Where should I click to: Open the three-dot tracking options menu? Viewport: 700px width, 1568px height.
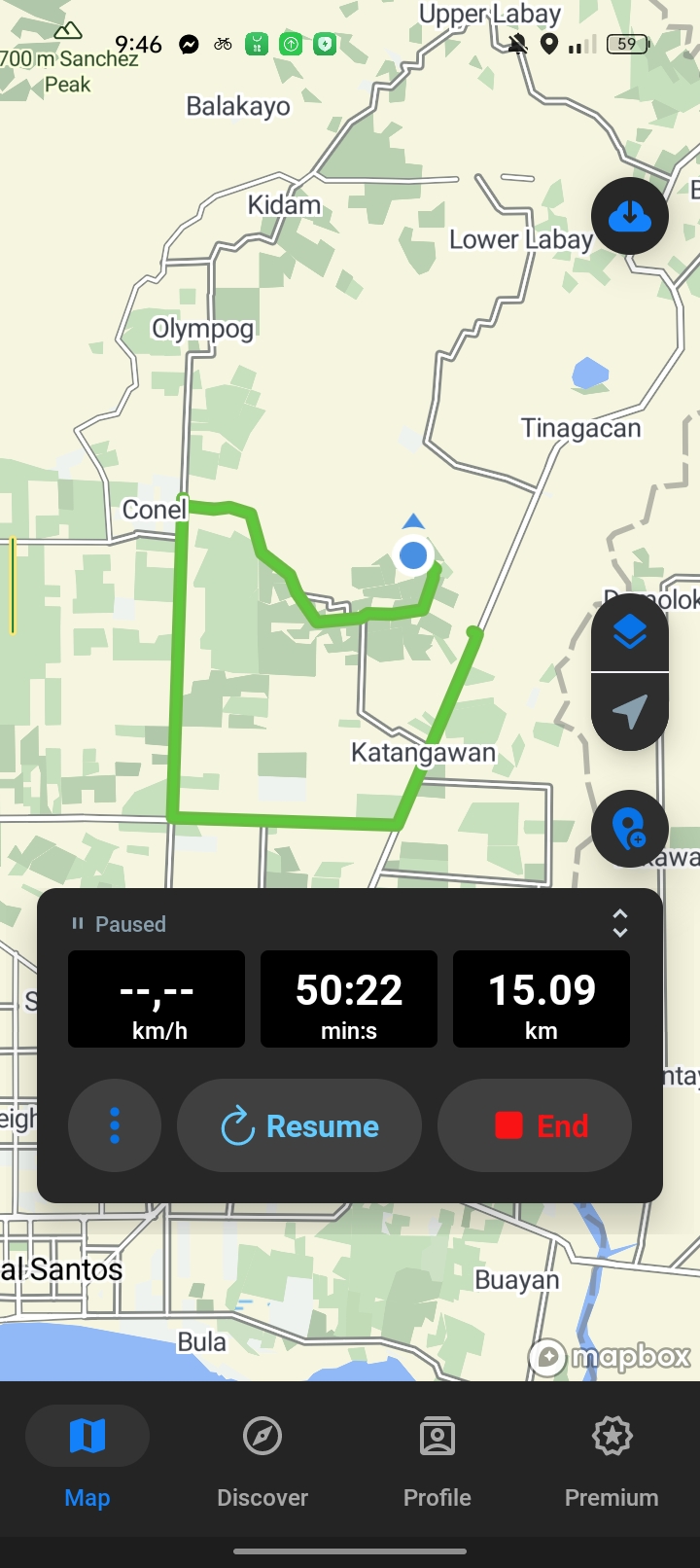pos(115,1125)
